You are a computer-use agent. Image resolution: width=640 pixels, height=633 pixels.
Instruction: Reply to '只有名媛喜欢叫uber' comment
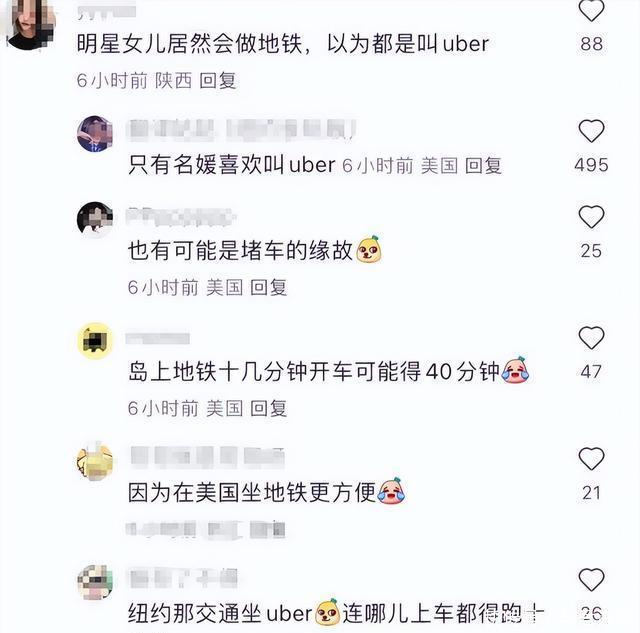483,165
